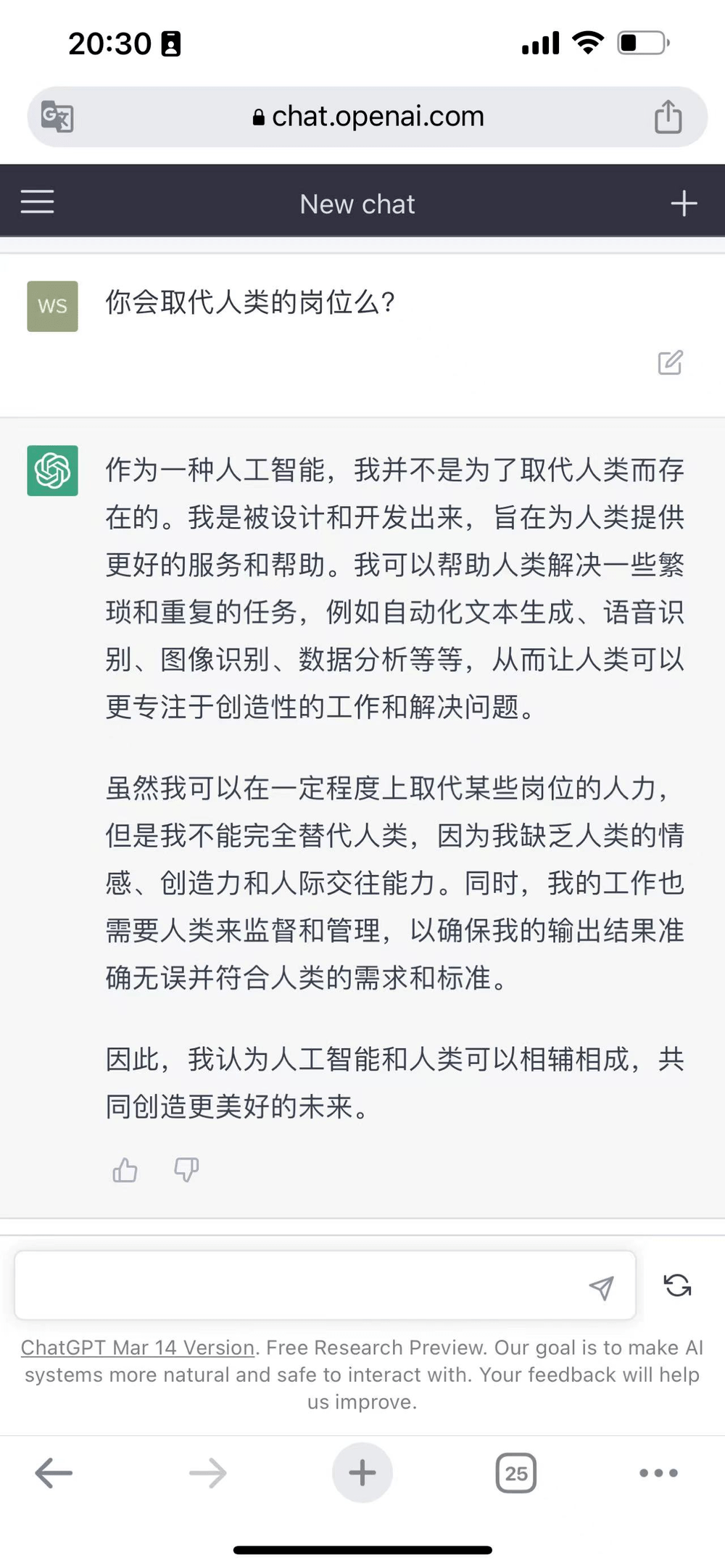
Task: Send the message with paper plane
Action: click(601, 1287)
